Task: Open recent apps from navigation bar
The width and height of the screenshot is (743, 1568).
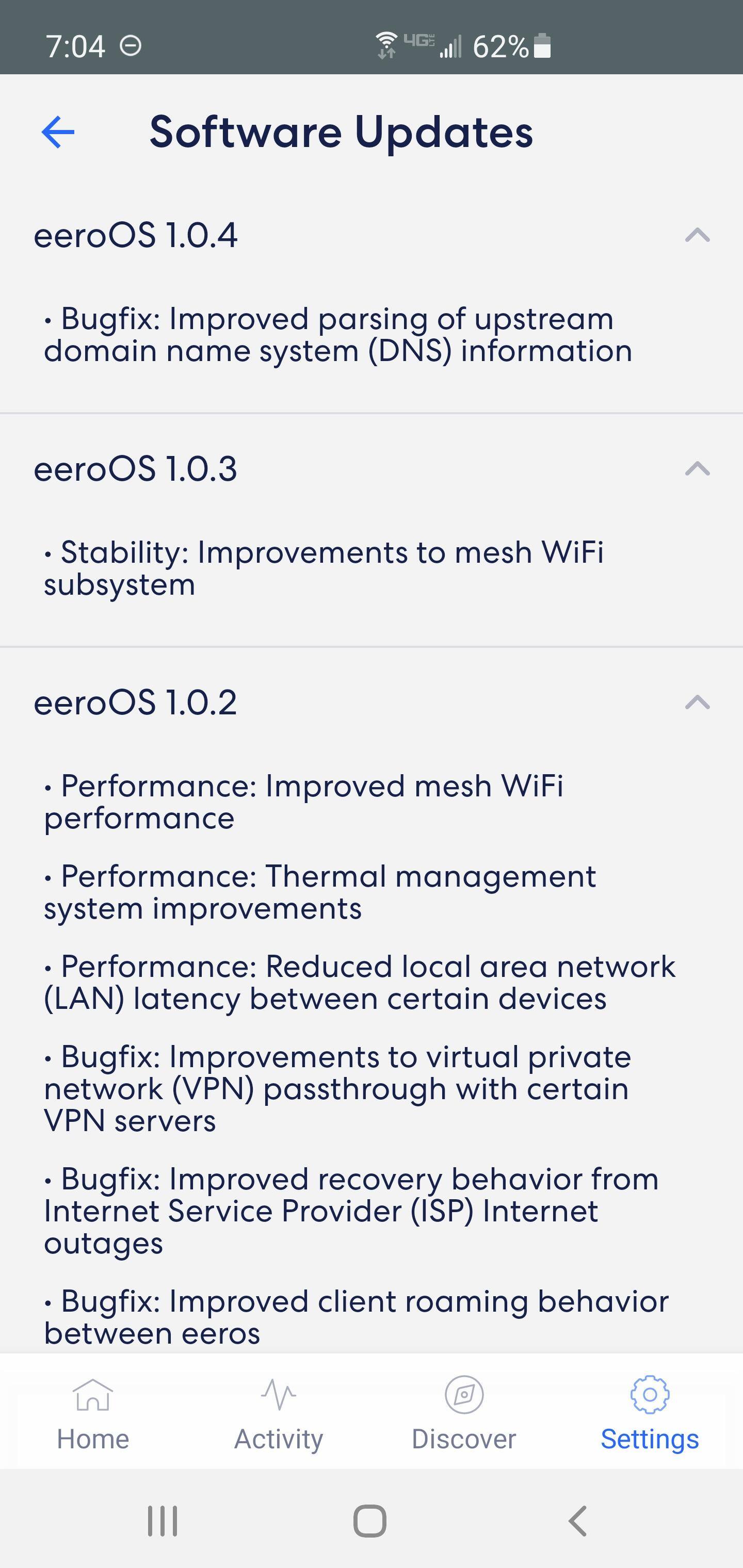Action: click(x=163, y=1521)
